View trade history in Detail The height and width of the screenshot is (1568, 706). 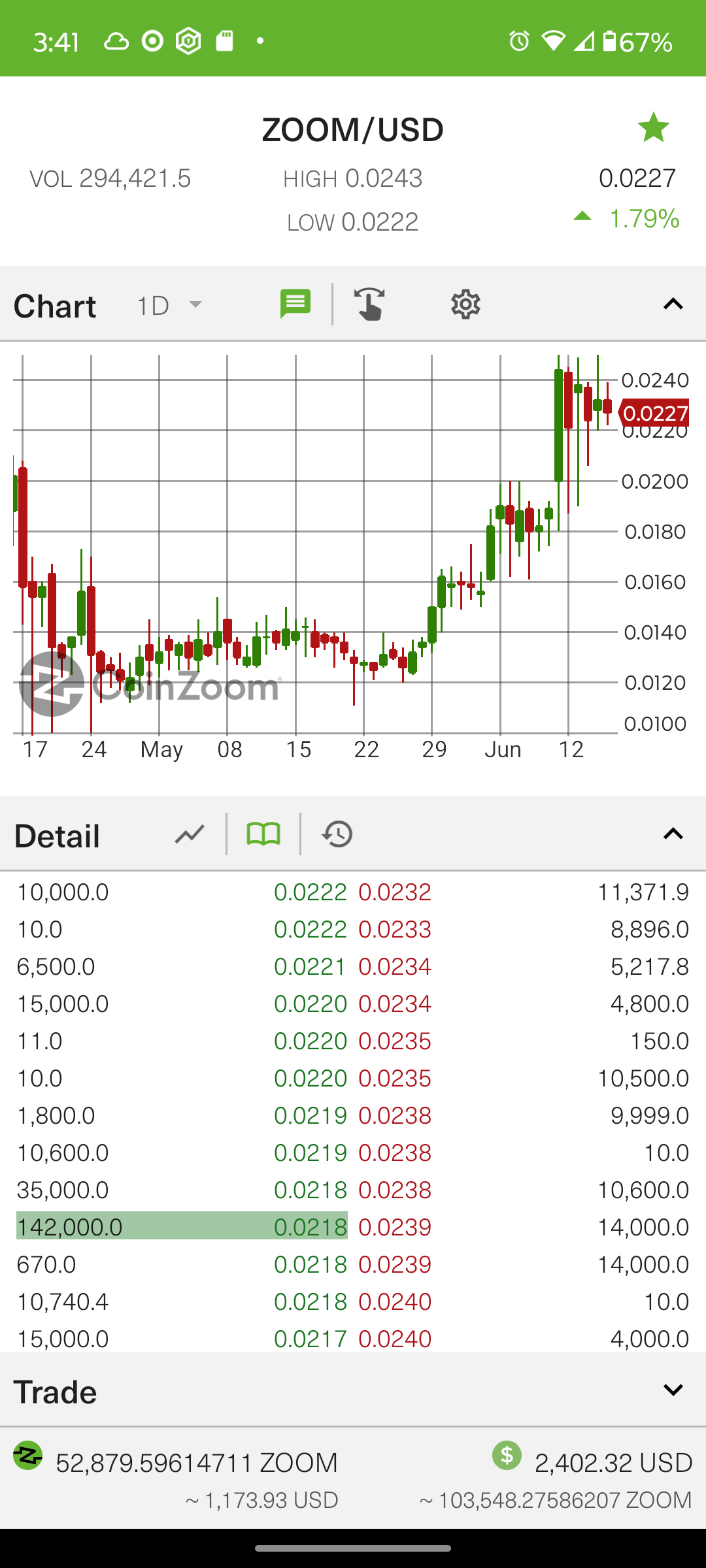point(337,834)
